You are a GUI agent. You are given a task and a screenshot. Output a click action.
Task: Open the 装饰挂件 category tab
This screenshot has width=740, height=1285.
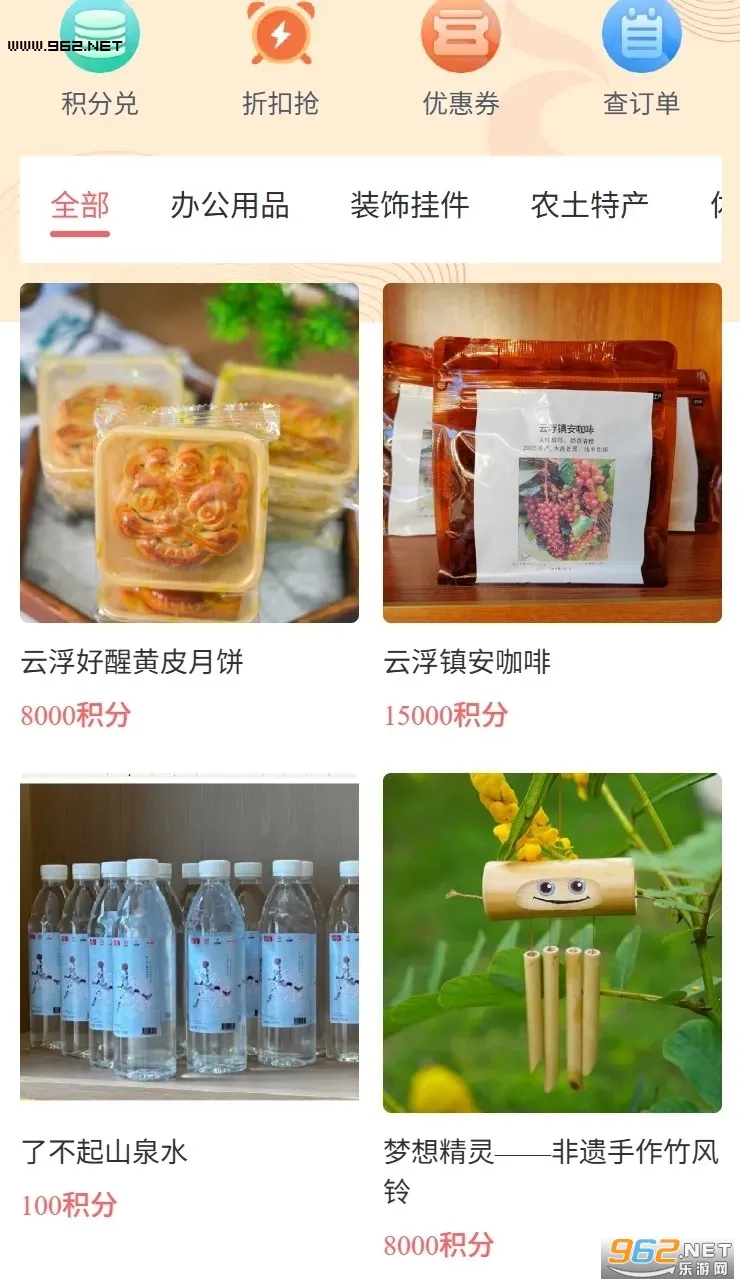tap(410, 206)
